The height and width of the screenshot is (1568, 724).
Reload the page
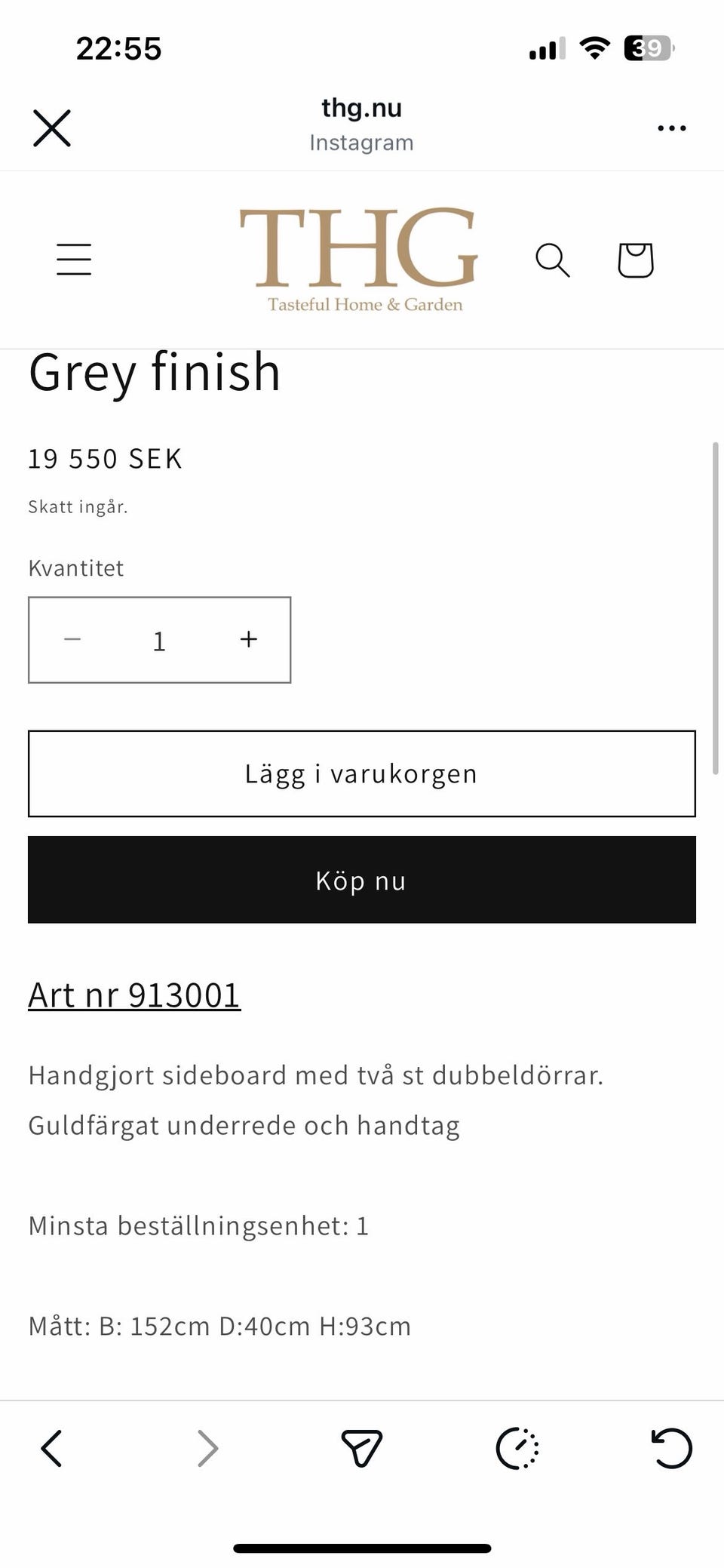click(x=671, y=1449)
